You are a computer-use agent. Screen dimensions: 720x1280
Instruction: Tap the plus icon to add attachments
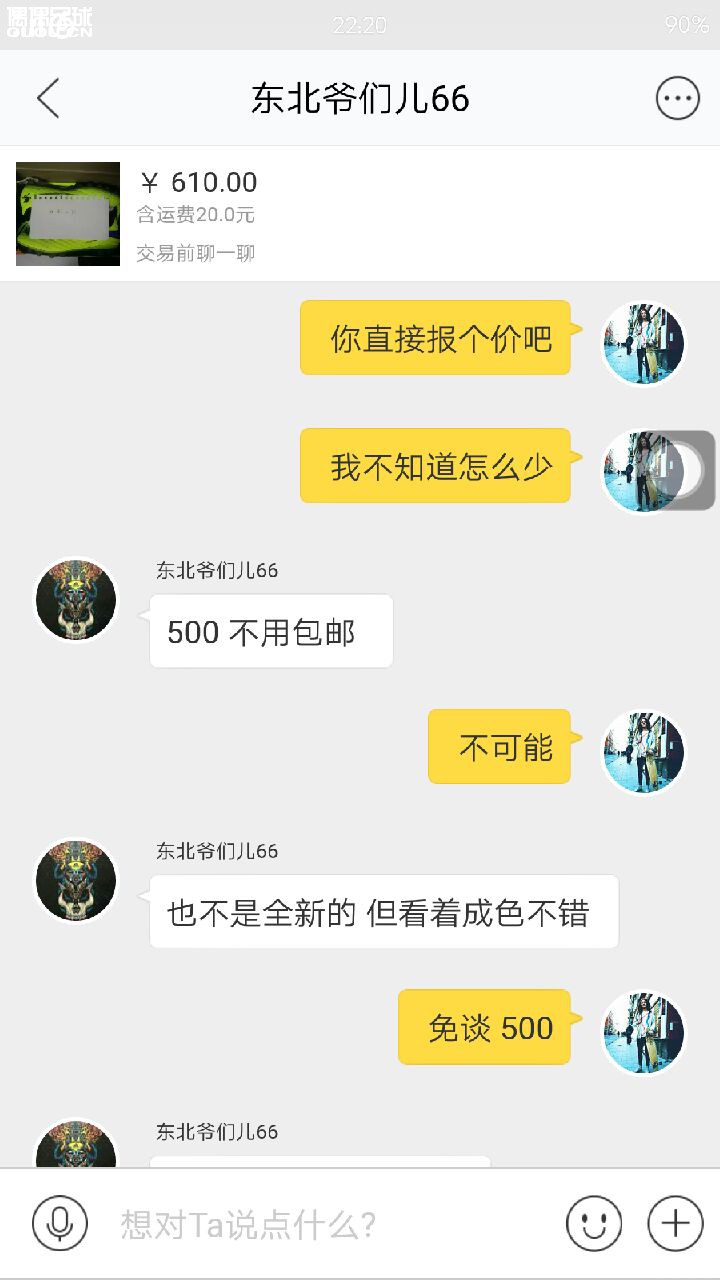pyautogui.click(x=676, y=1222)
